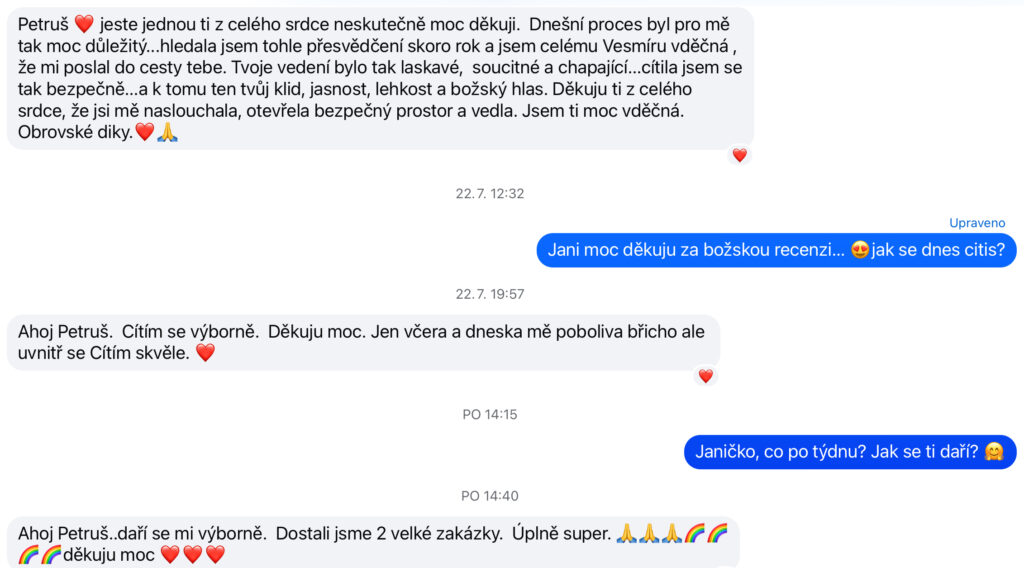Open the heart reaction under the long thank-you message
The image size is (1024, 568).
[x=739, y=155]
